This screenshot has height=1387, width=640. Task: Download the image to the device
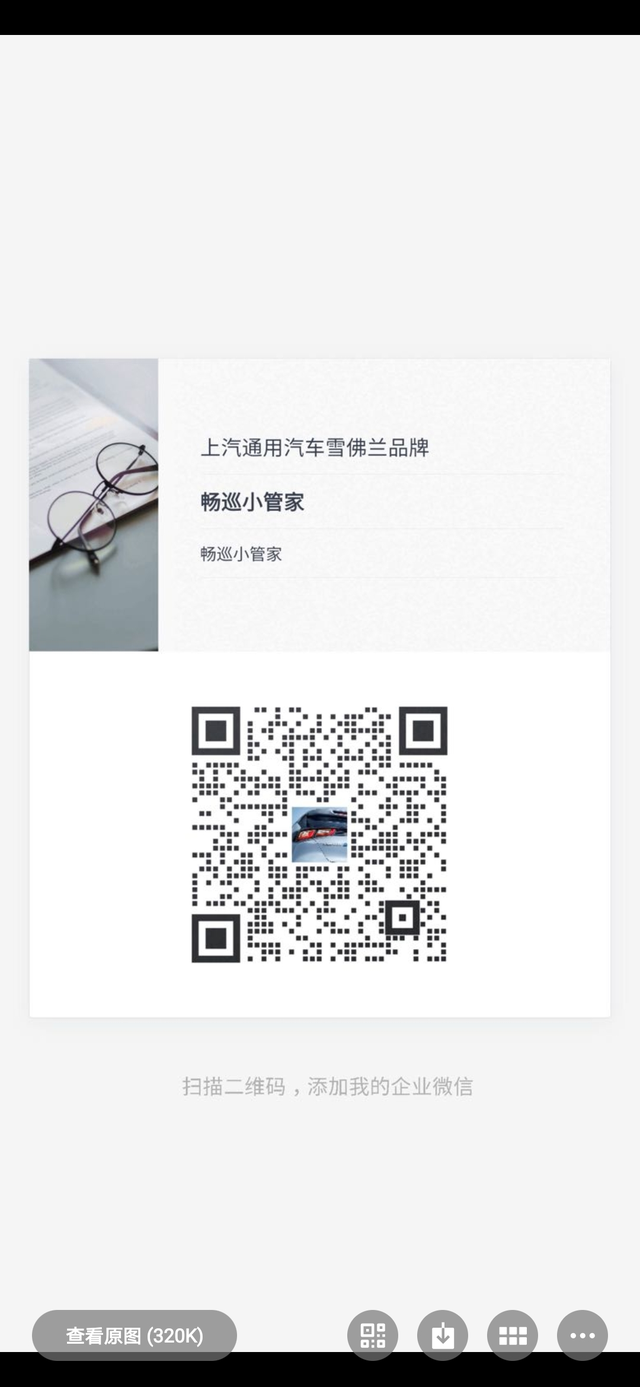coord(443,1336)
